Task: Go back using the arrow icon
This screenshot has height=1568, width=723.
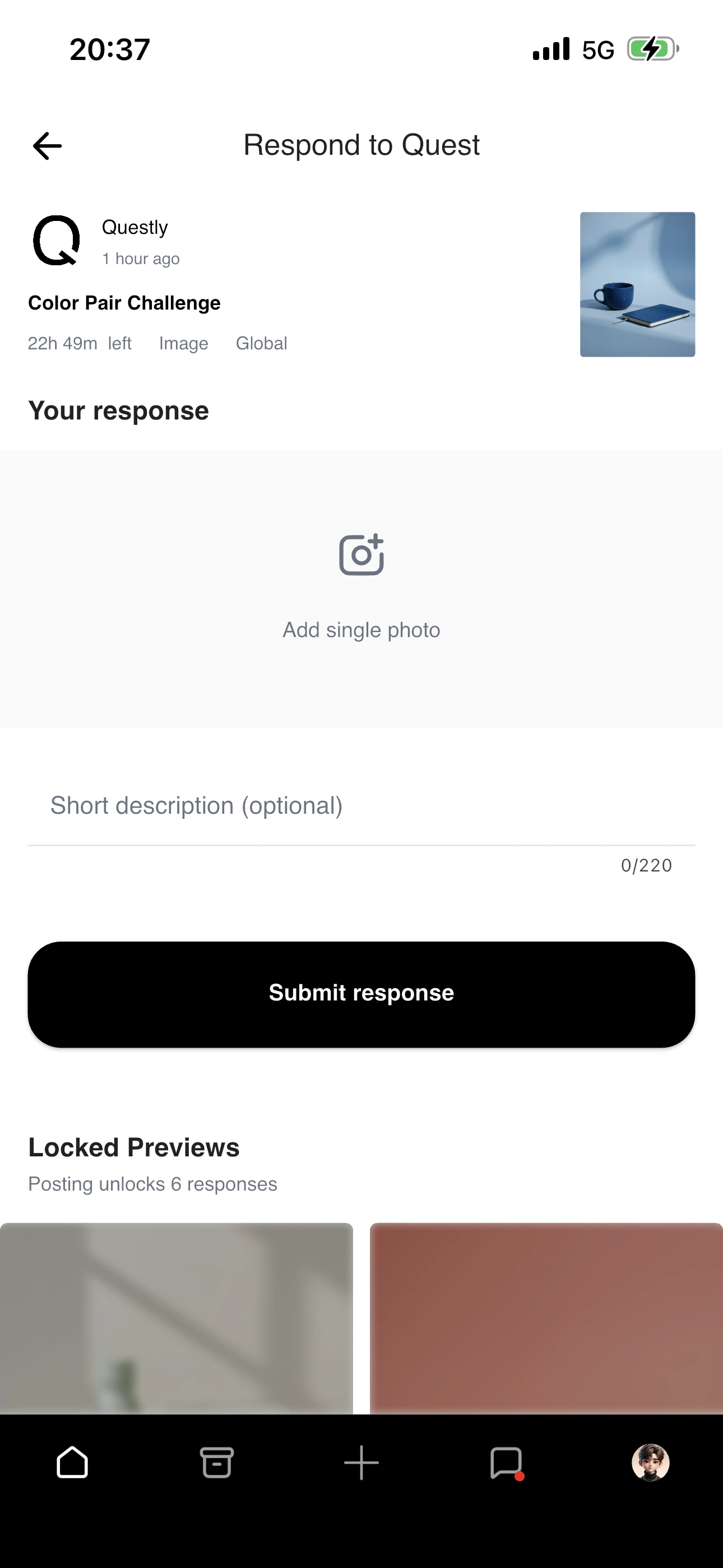Action: [47, 146]
